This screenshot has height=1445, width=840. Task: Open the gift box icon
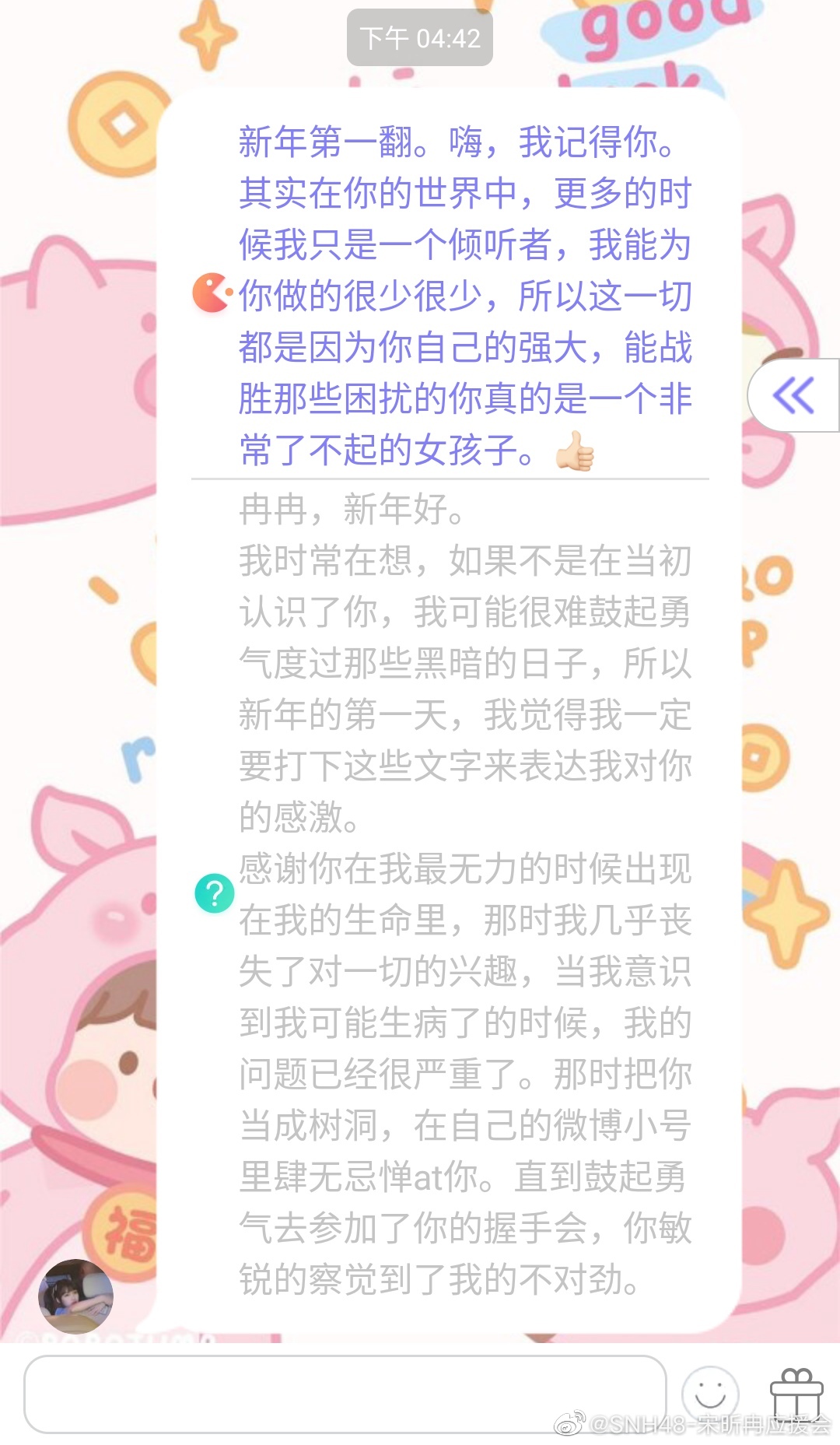796,1394
